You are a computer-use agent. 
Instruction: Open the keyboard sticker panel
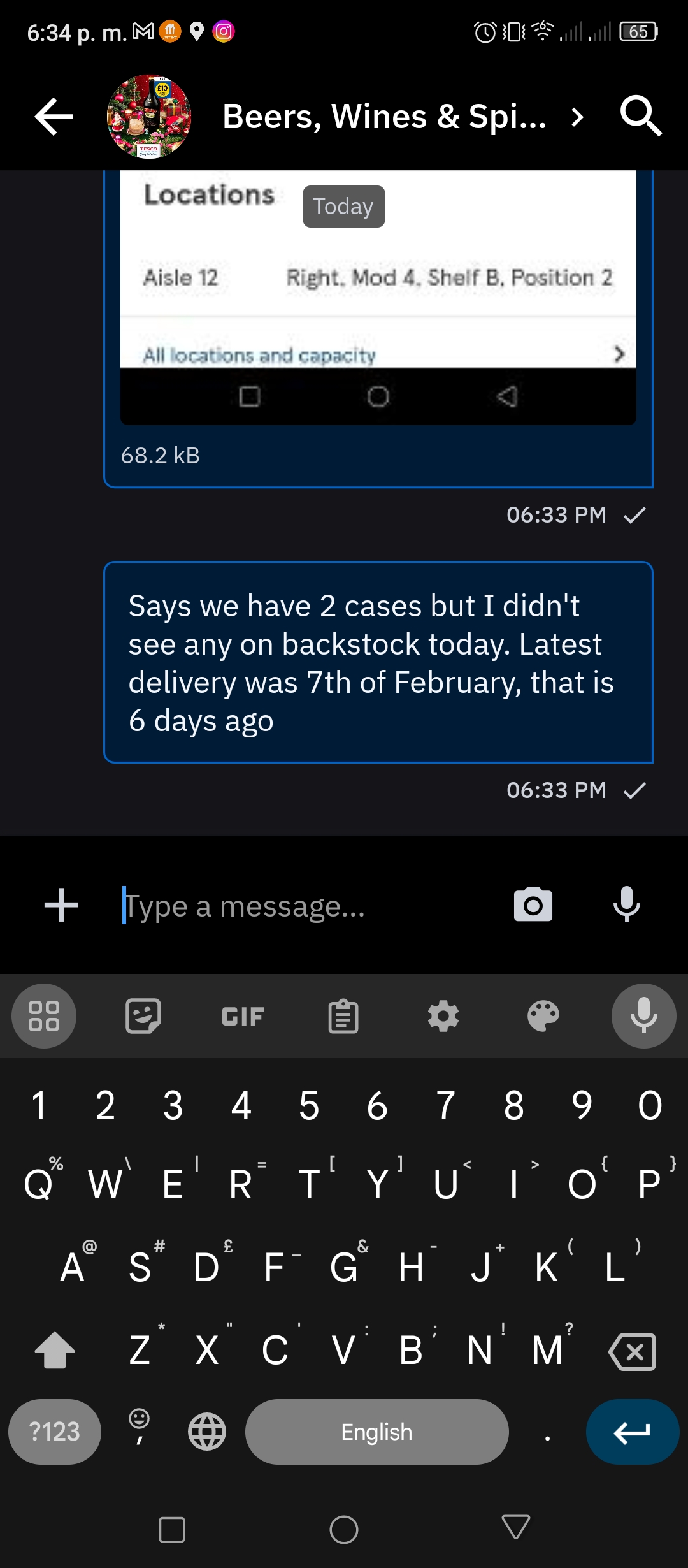coord(143,1016)
